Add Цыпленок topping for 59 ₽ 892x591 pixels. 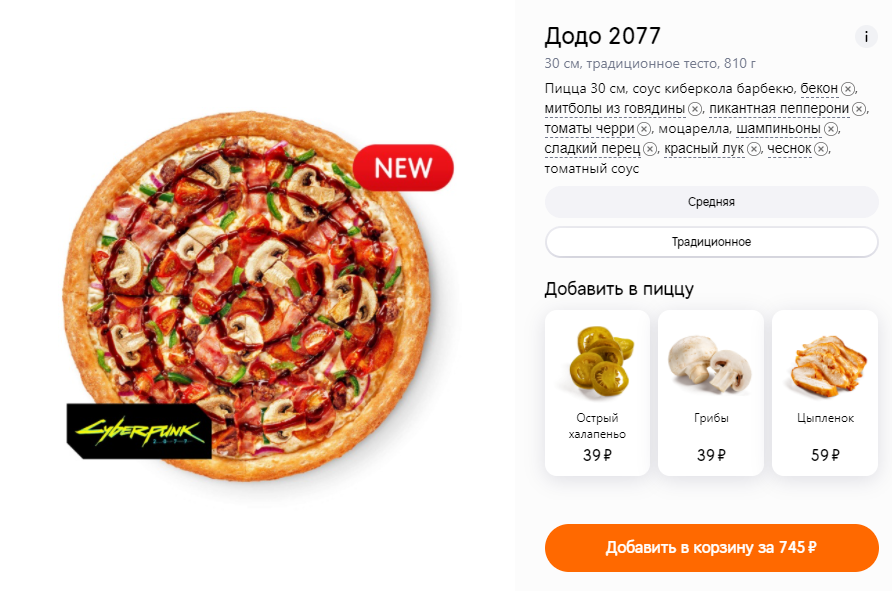pos(825,392)
